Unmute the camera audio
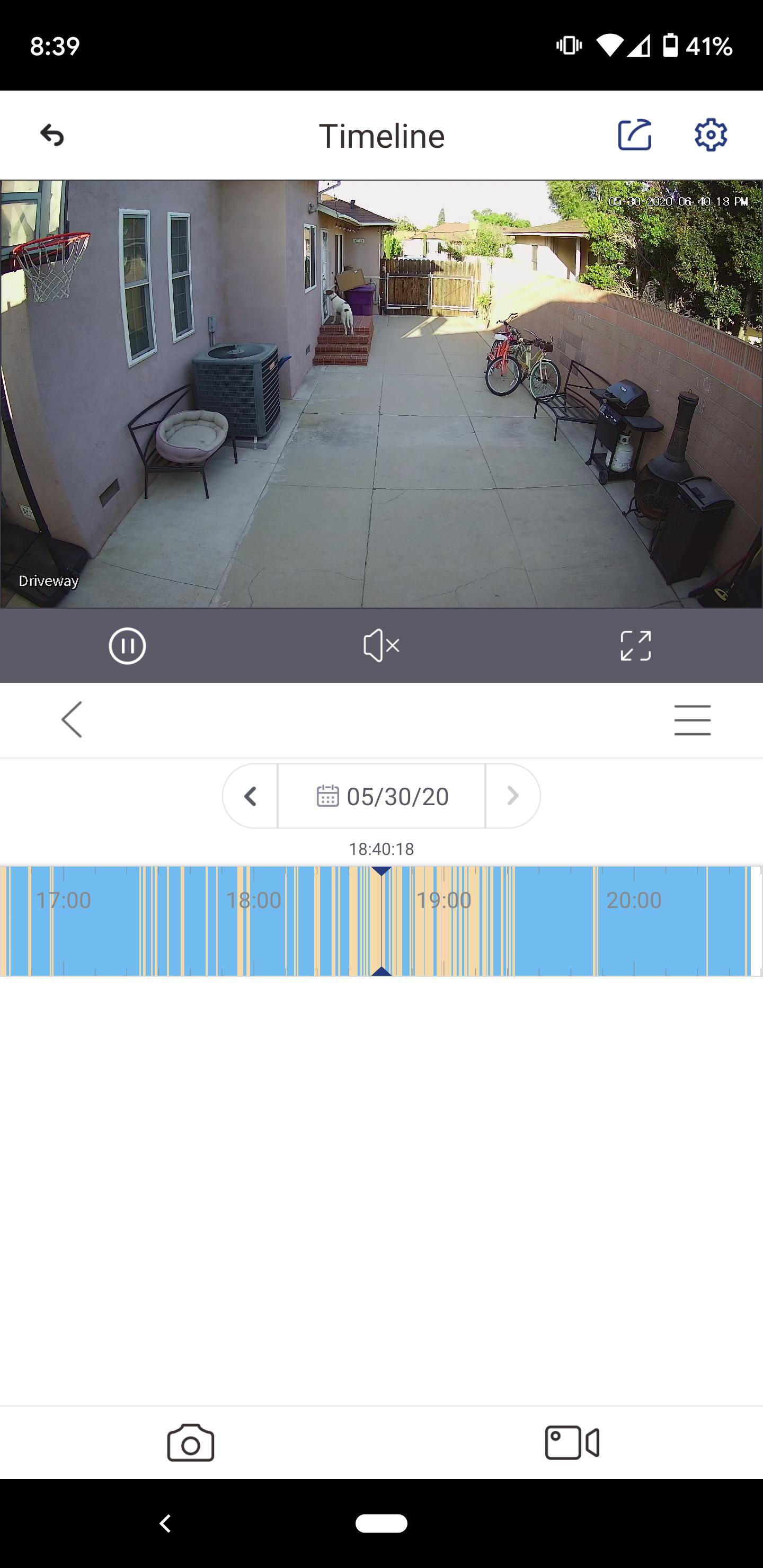Viewport: 763px width, 1568px height. click(381, 646)
